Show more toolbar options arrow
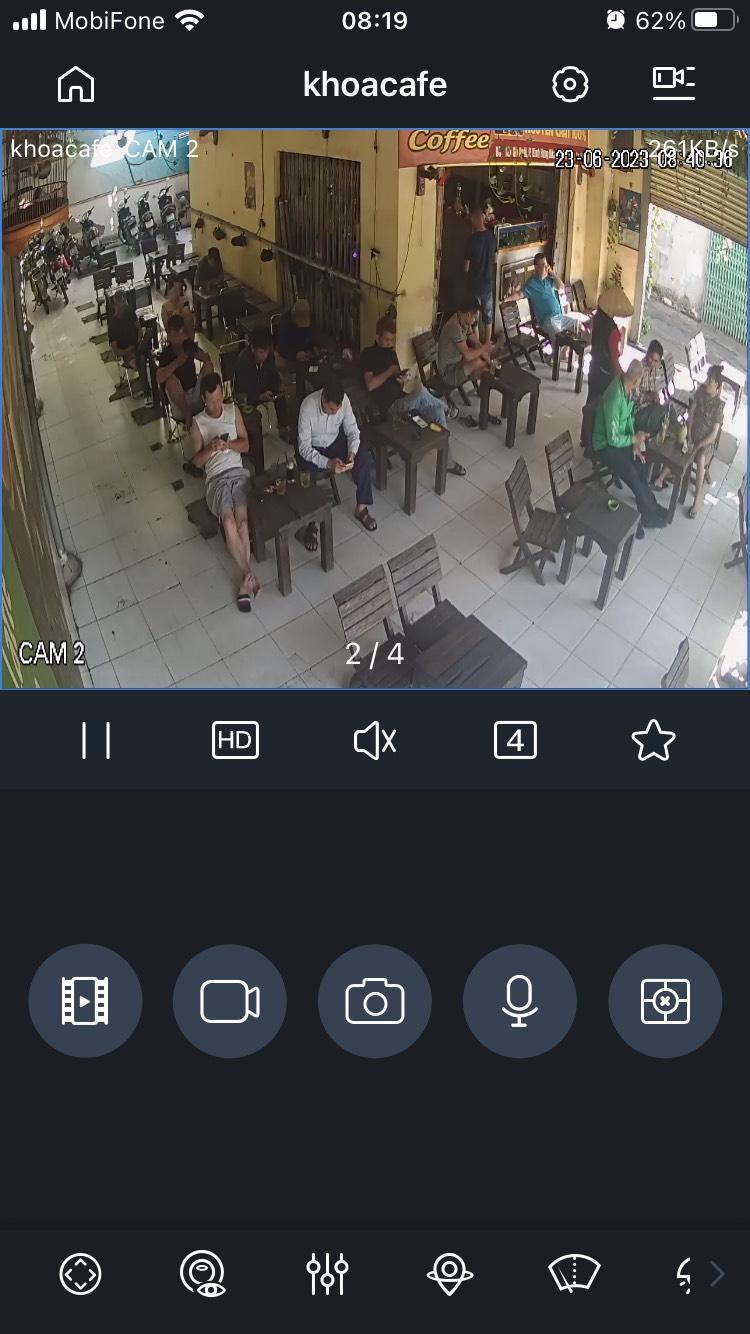The image size is (750, 1334). [716, 1274]
